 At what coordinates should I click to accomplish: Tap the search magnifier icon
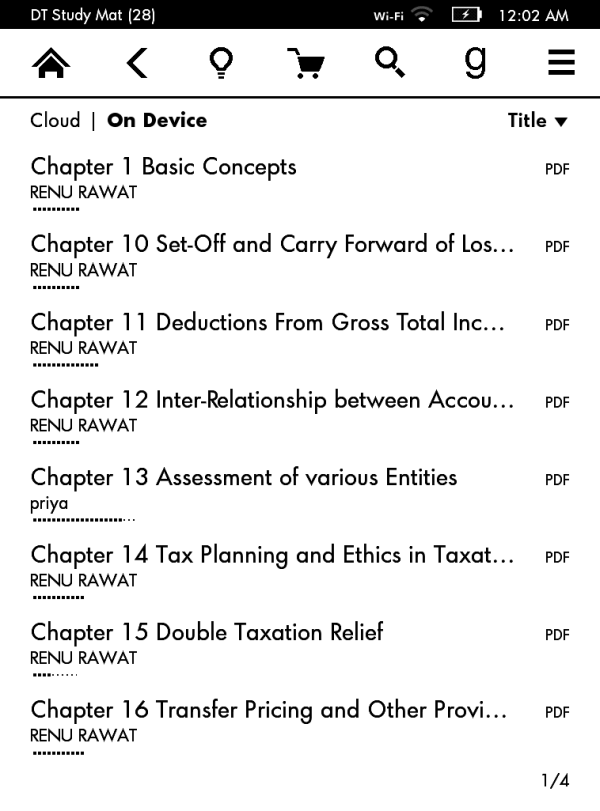(x=390, y=63)
